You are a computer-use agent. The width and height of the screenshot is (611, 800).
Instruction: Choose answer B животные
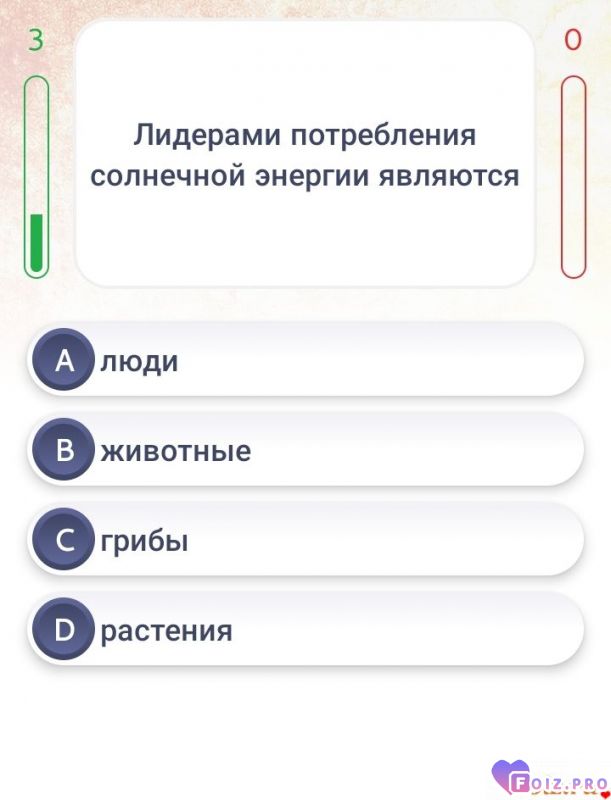pyautogui.click(x=305, y=451)
